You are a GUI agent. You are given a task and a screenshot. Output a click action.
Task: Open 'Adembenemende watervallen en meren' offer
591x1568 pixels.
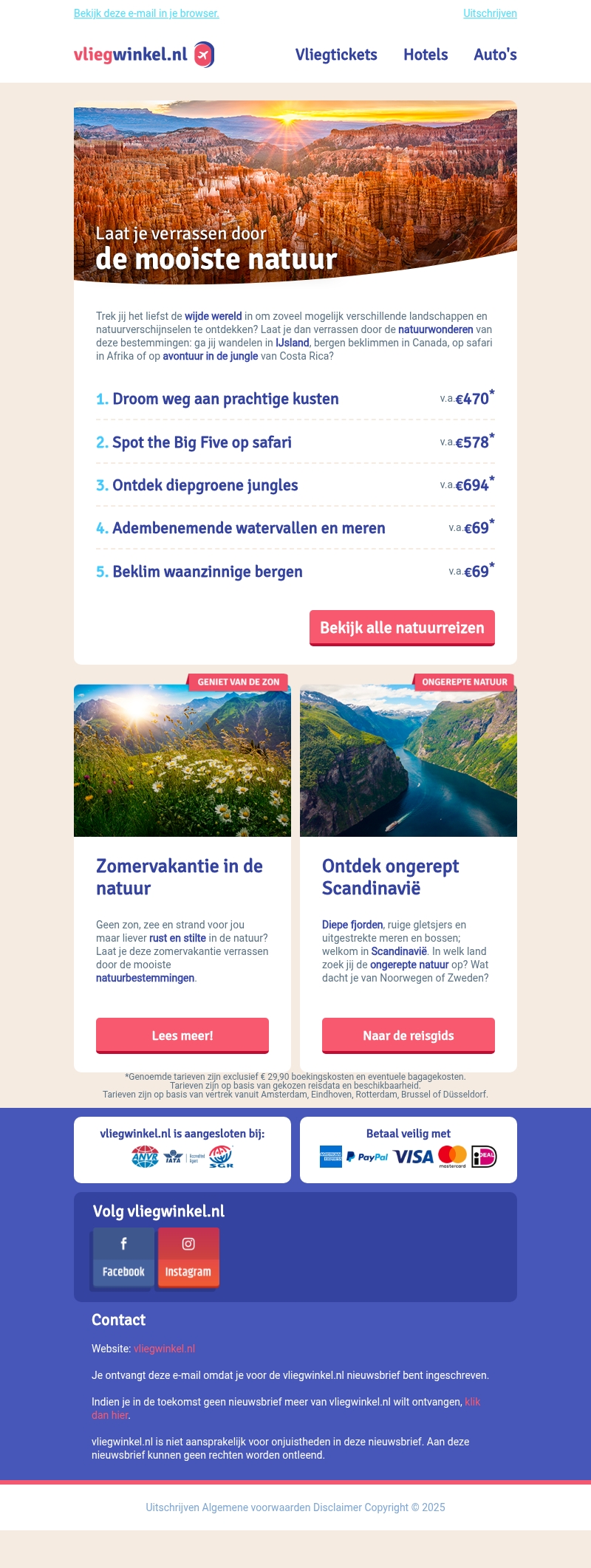(x=248, y=528)
